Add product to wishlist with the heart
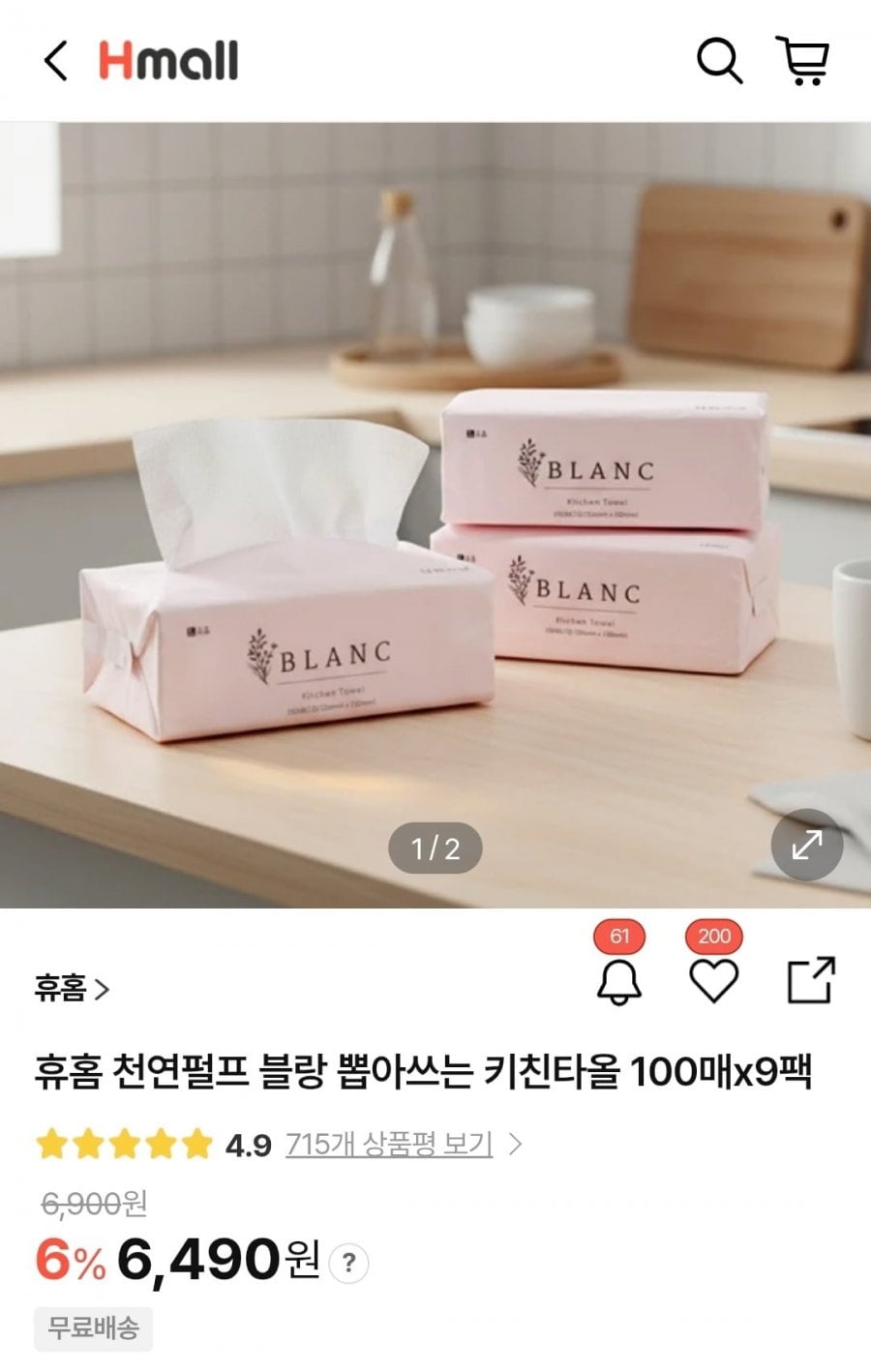 pos(714,982)
